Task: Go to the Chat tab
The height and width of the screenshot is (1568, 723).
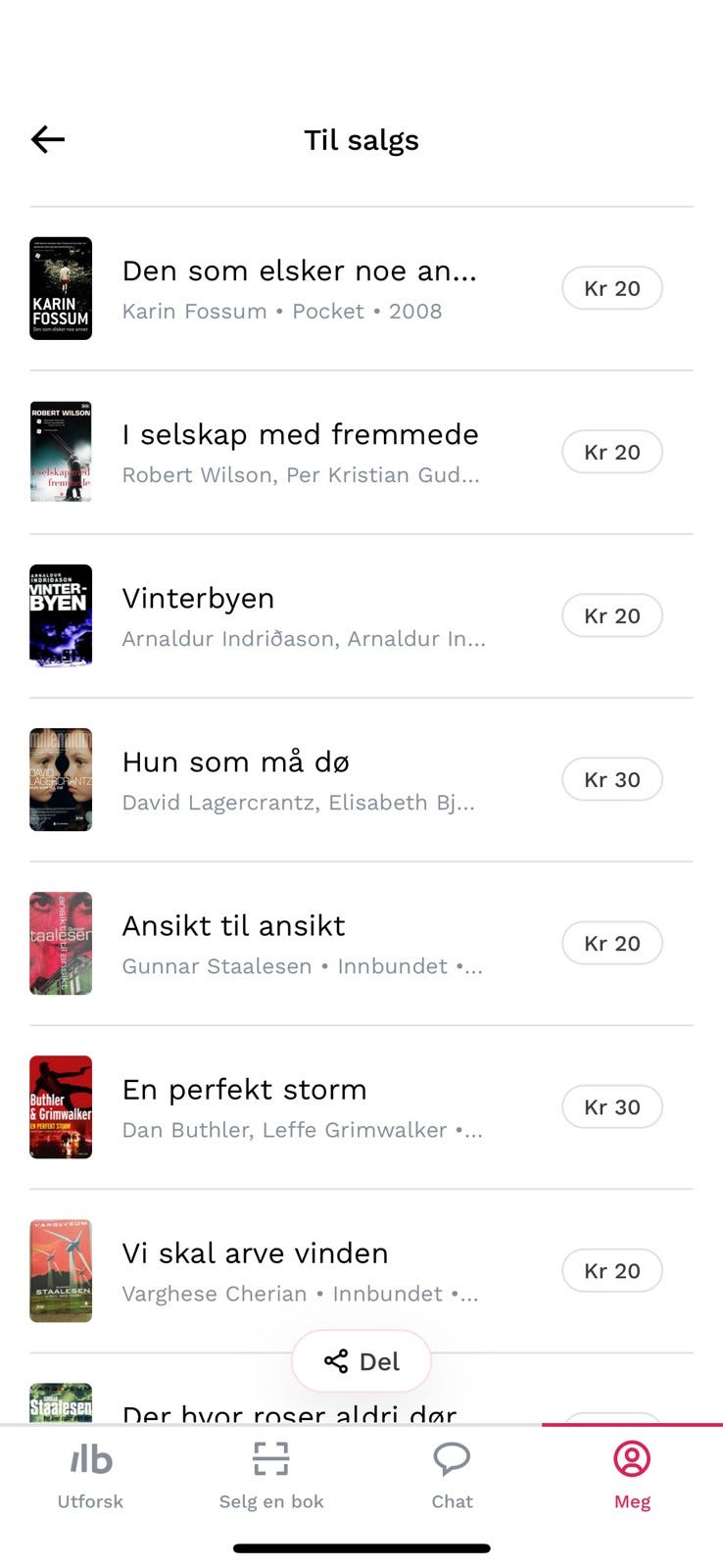Action: [x=452, y=1475]
